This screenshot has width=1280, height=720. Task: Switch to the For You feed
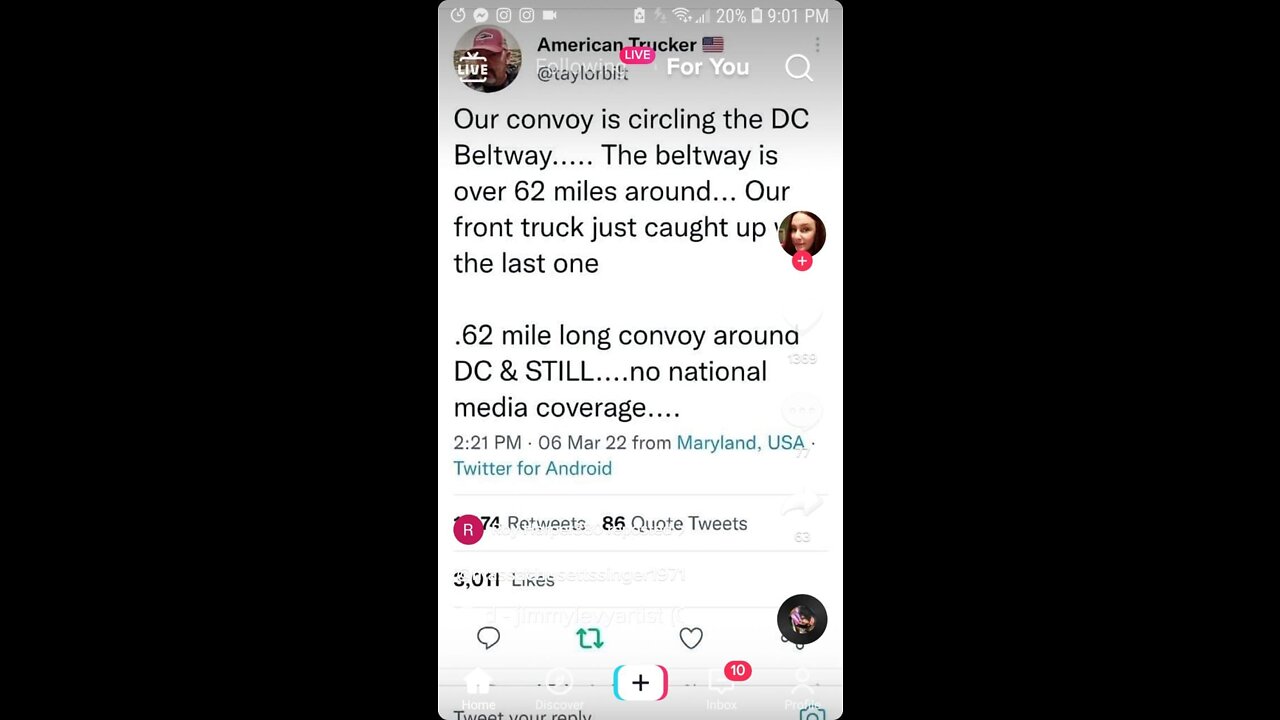pos(707,67)
